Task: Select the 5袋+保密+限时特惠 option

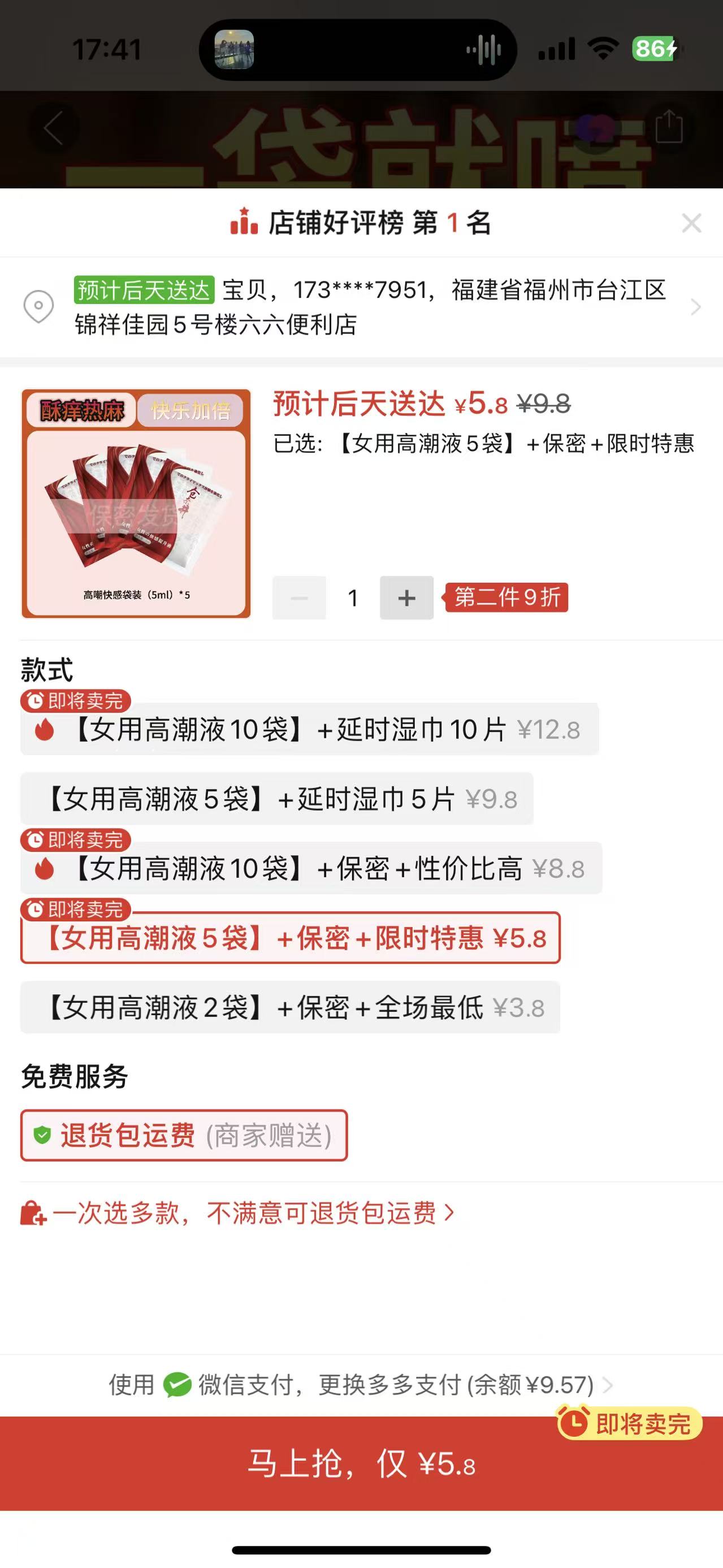Action: tap(291, 937)
